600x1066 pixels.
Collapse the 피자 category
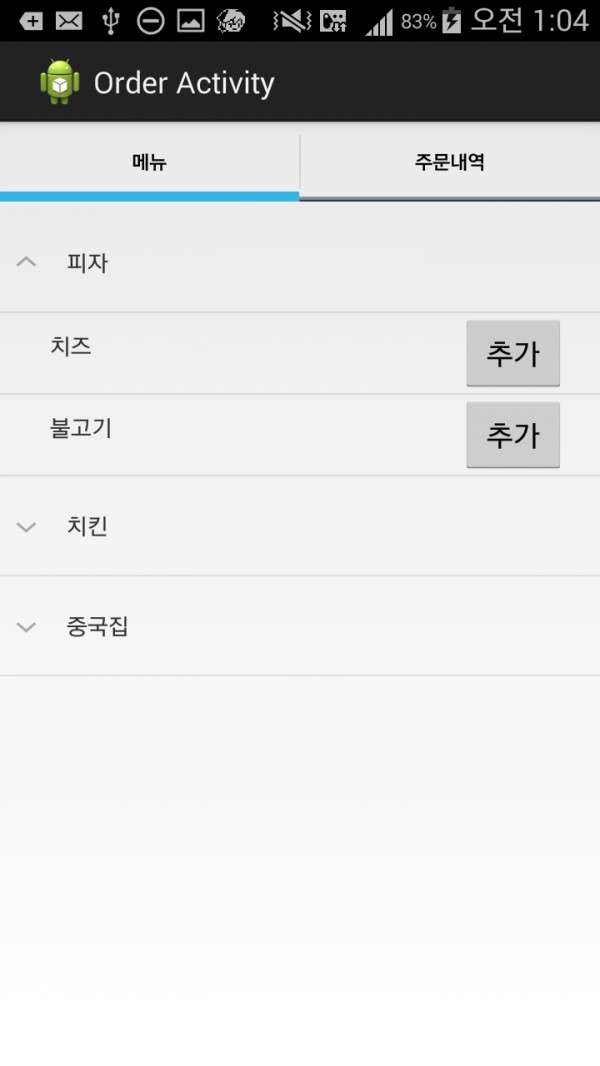300,262
